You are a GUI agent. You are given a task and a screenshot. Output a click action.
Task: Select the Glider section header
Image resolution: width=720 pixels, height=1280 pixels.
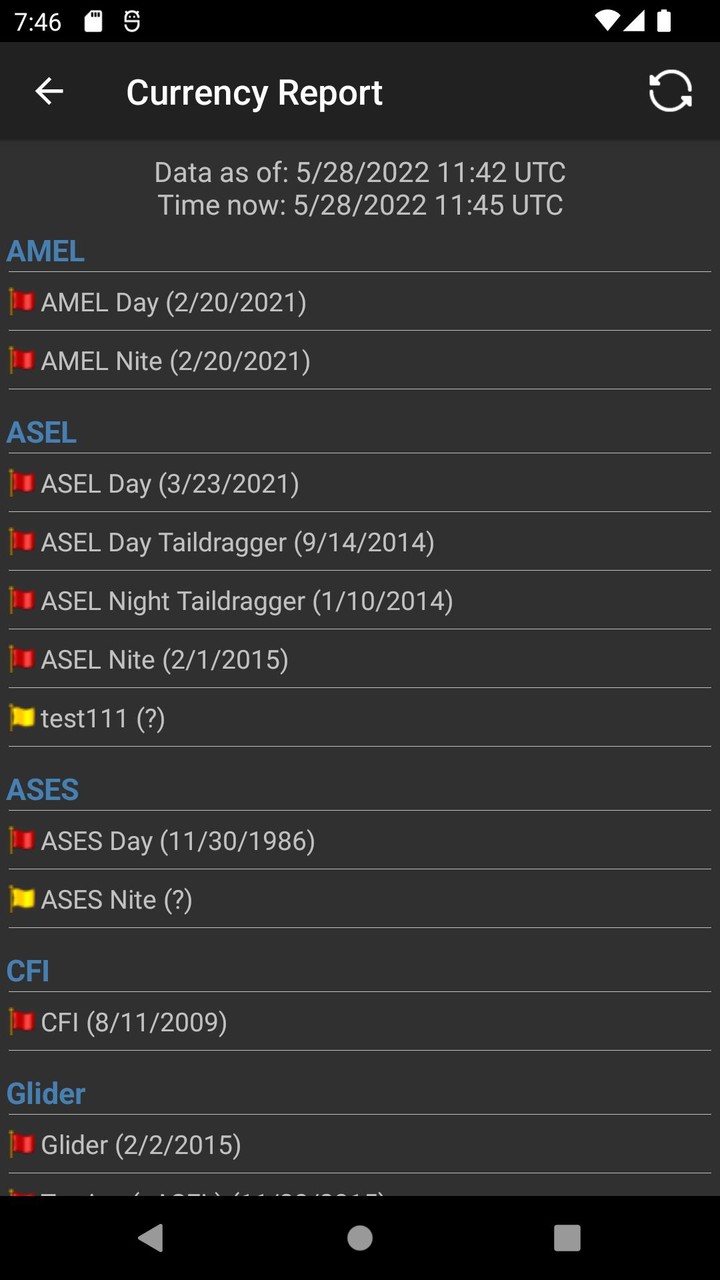coord(46,1093)
